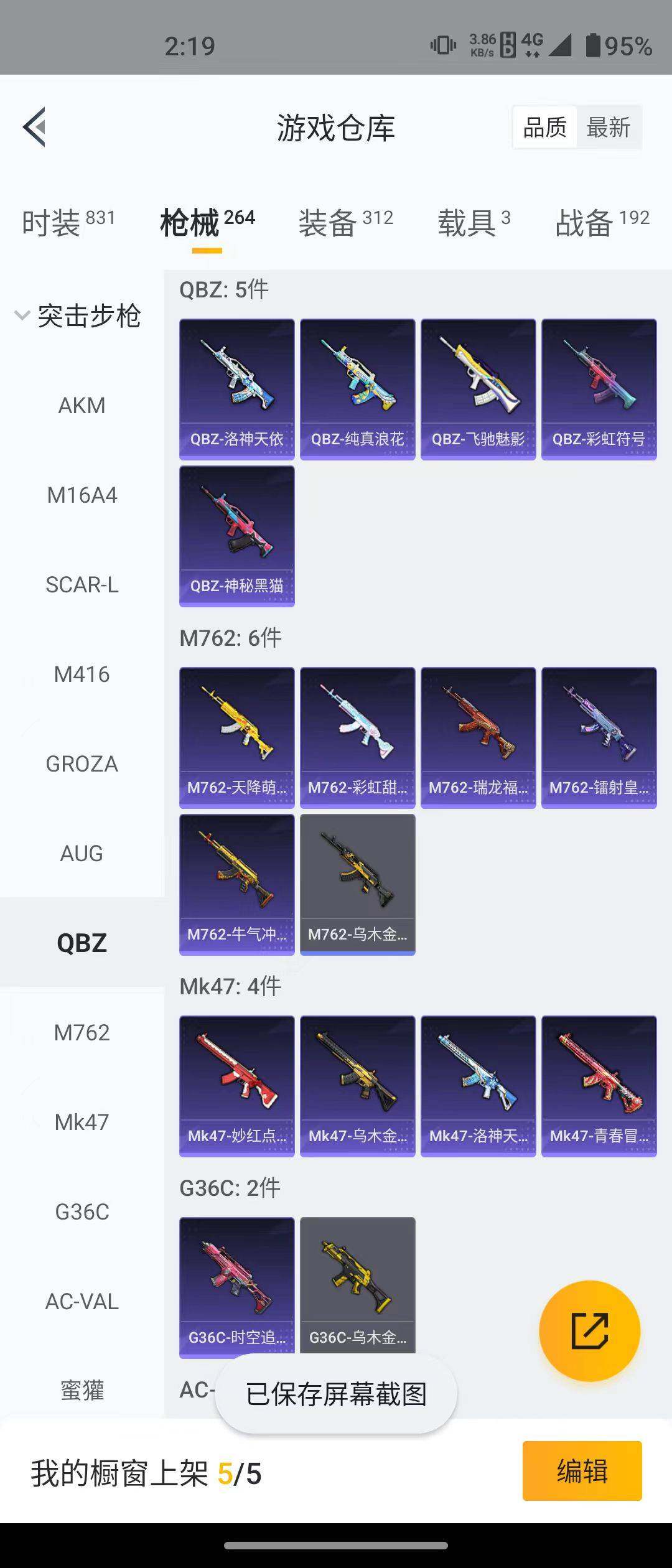View the M762-乌木金 skin tile
The height and width of the screenshot is (1568, 672).
357,884
